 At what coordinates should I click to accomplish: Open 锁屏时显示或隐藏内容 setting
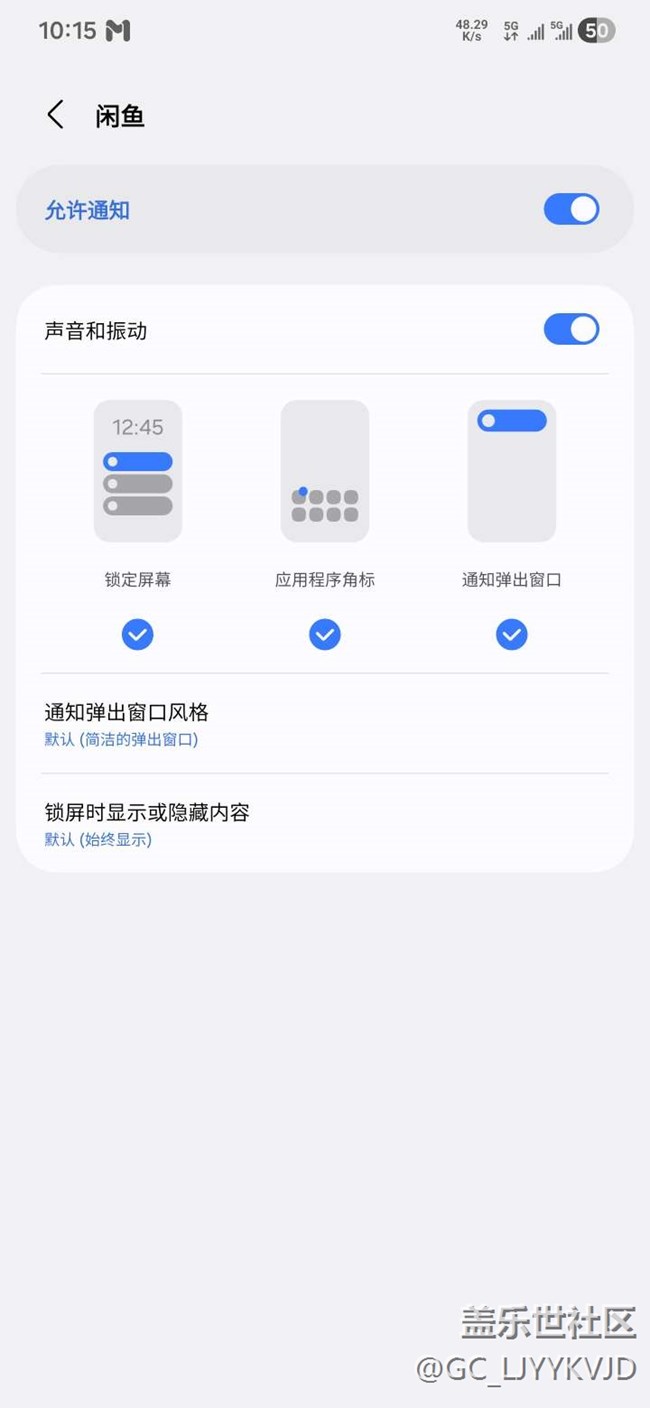pos(324,823)
